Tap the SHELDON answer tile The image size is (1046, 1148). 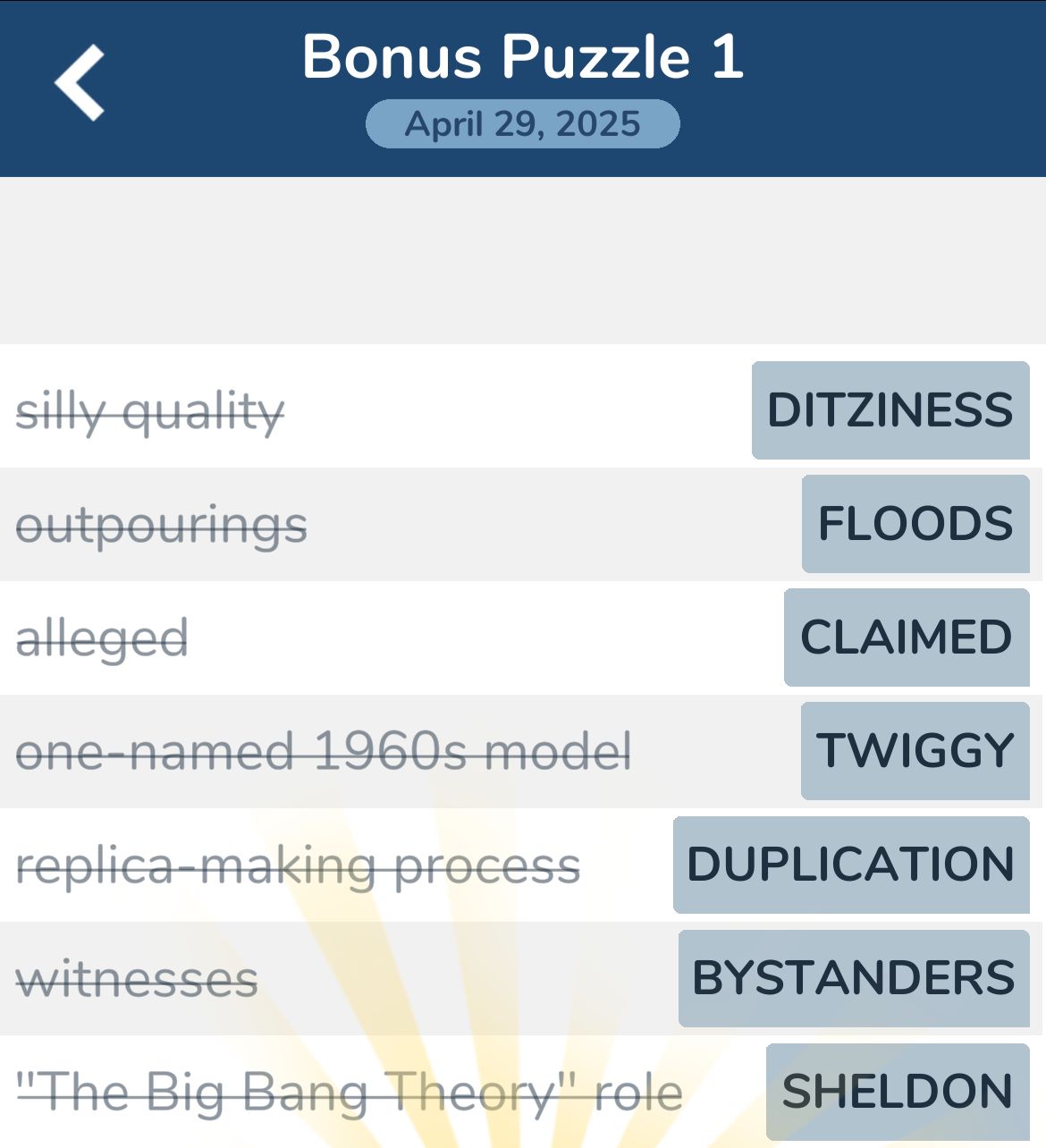[x=896, y=1089]
